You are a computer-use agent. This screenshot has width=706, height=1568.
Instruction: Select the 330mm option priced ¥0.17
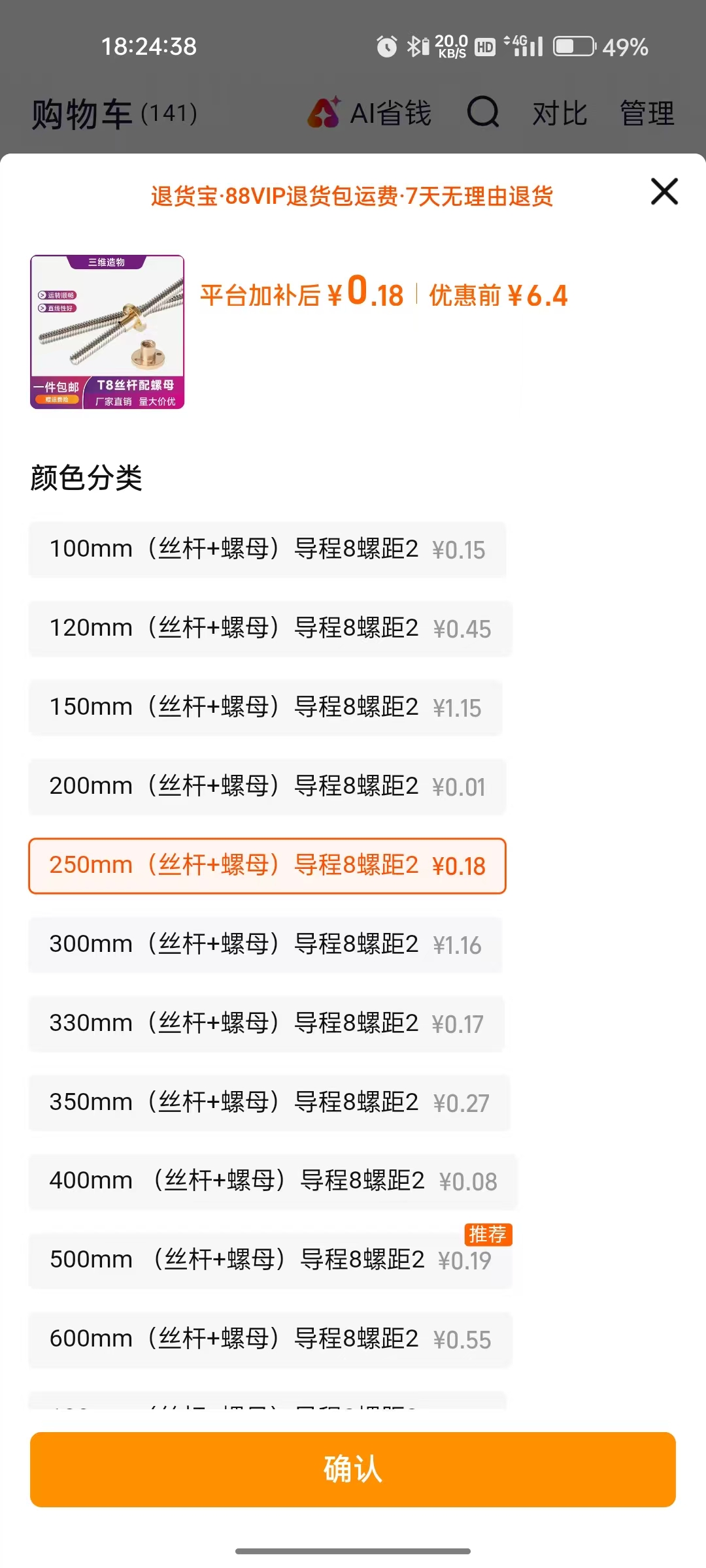pyautogui.click(x=267, y=1024)
